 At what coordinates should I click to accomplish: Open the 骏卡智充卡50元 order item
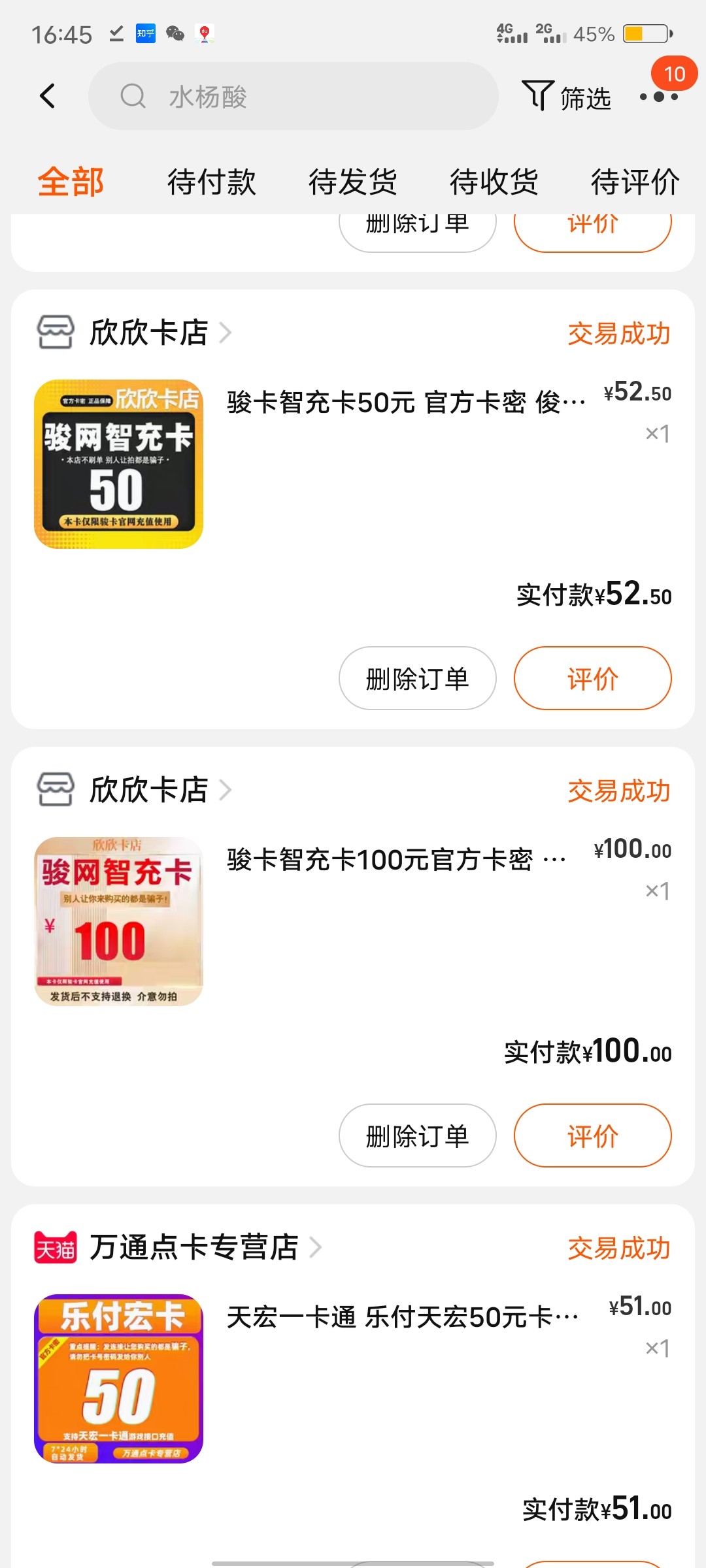[x=405, y=402]
